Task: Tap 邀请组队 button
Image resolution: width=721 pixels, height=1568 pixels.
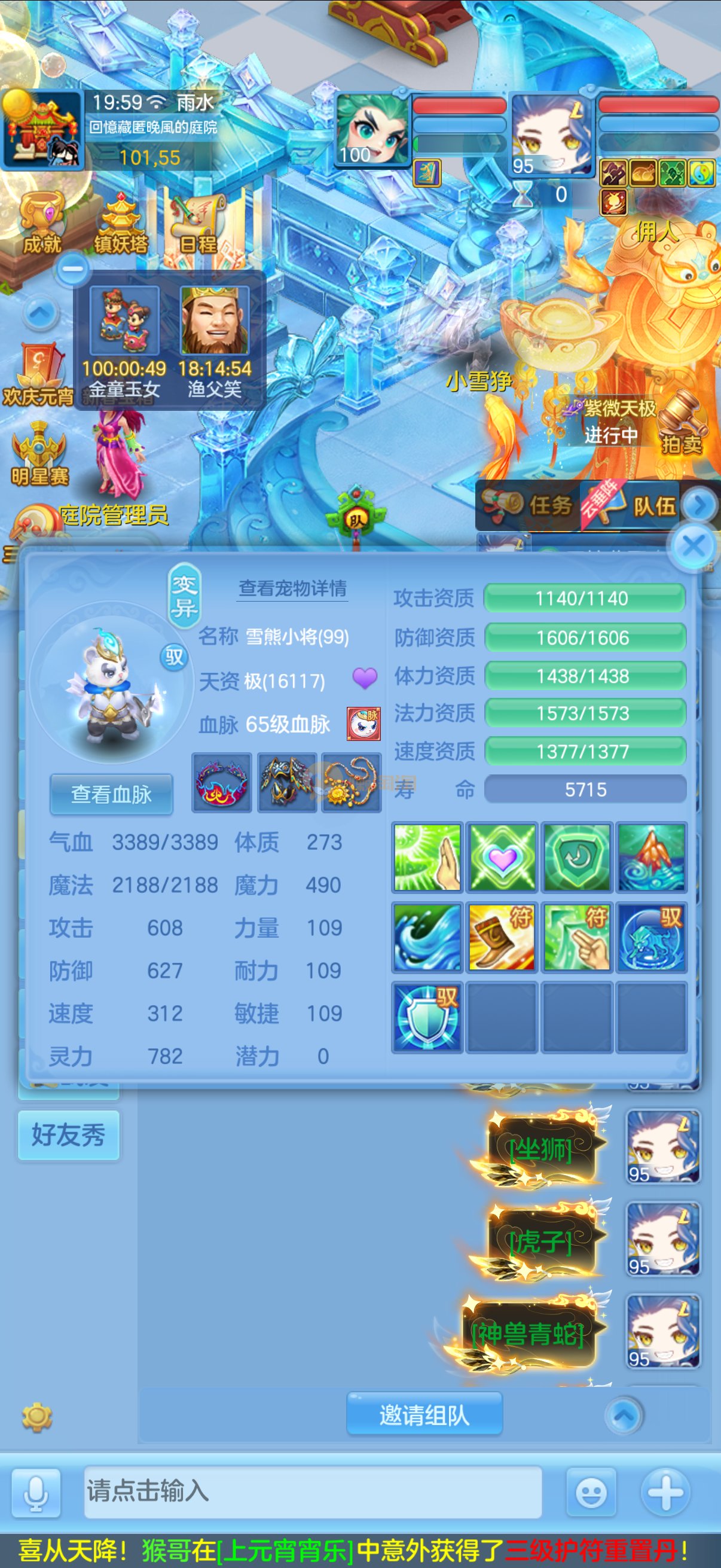Action: pyautogui.click(x=424, y=1414)
